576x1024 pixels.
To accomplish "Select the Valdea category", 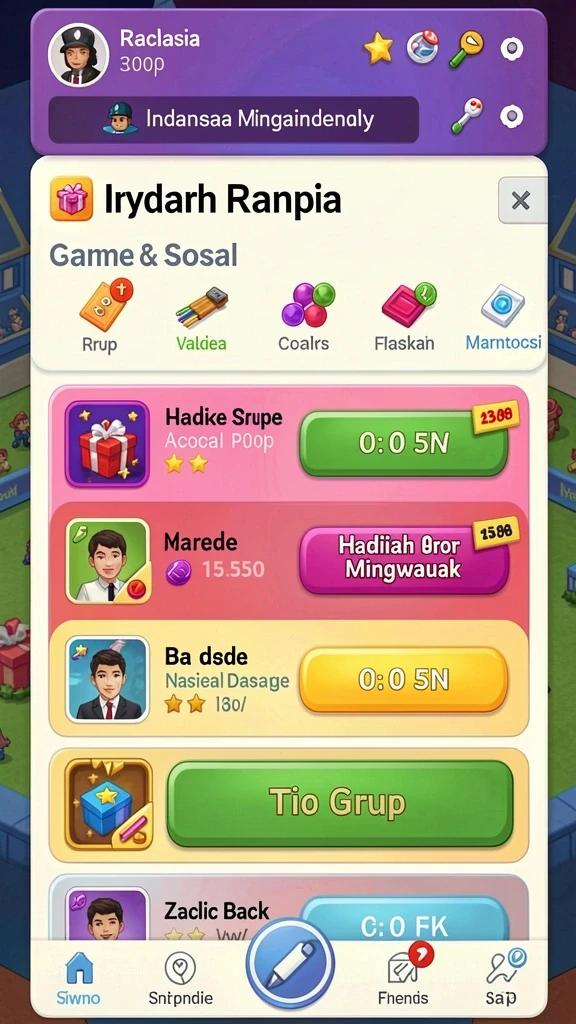I will click(x=201, y=315).
